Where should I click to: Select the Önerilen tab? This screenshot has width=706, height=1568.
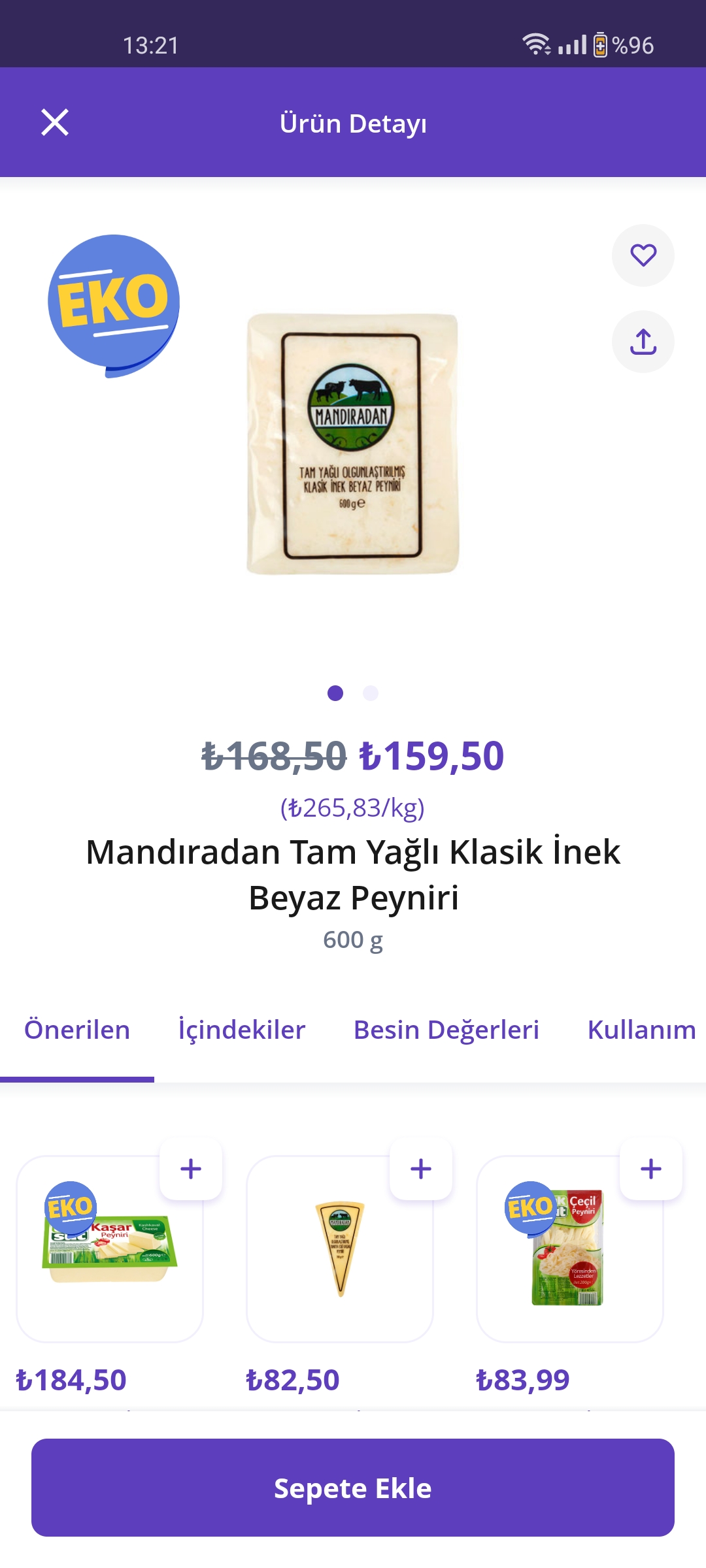pos(77,1030)
